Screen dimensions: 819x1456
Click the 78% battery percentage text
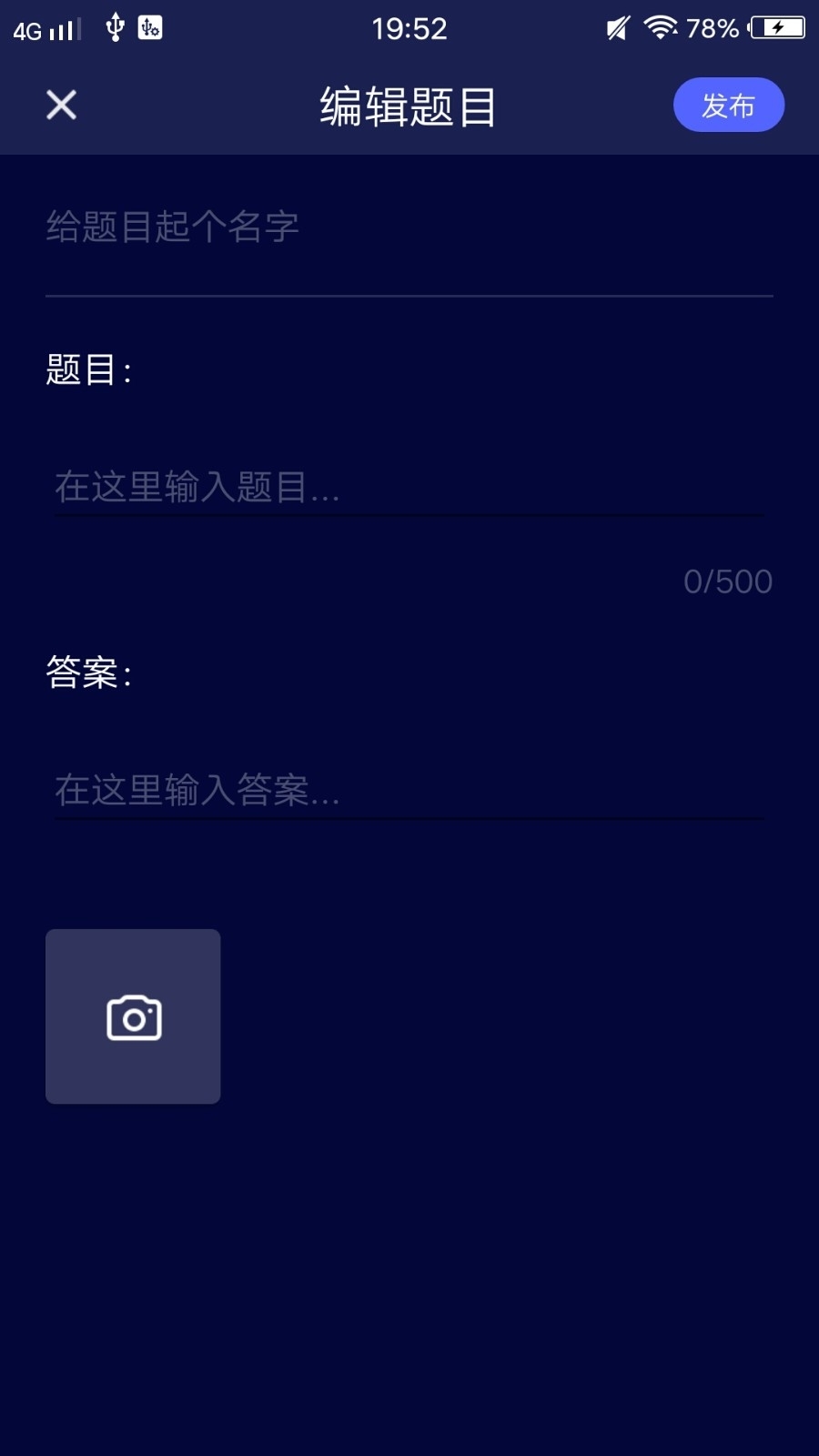713,27
